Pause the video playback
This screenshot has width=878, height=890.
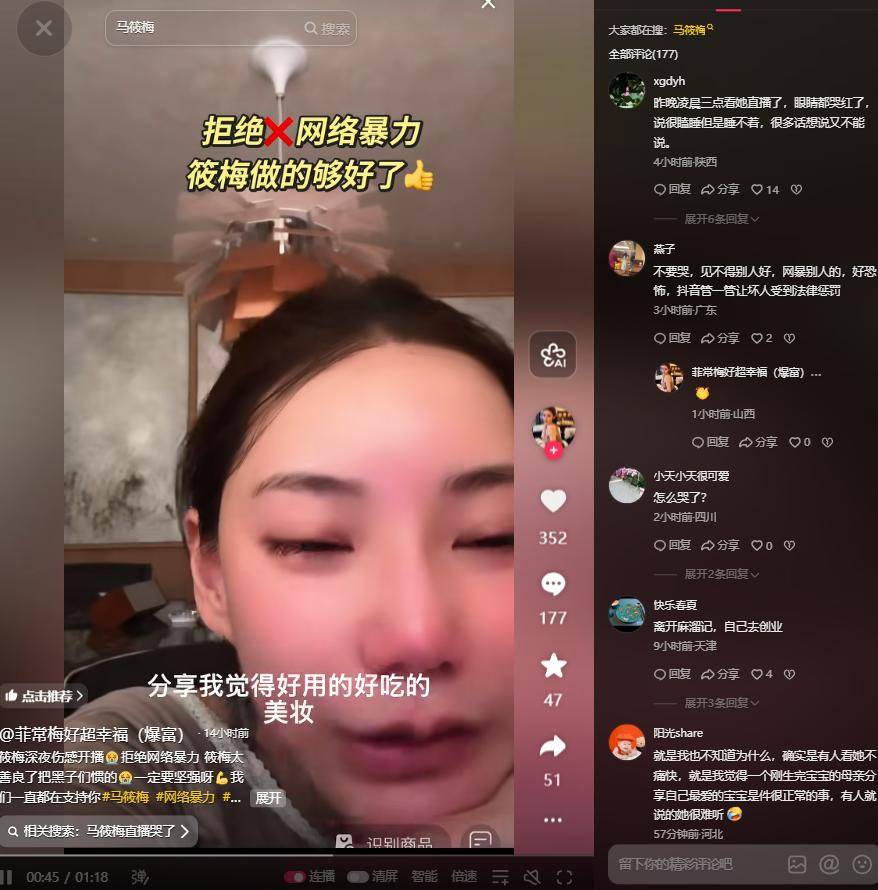8,877
